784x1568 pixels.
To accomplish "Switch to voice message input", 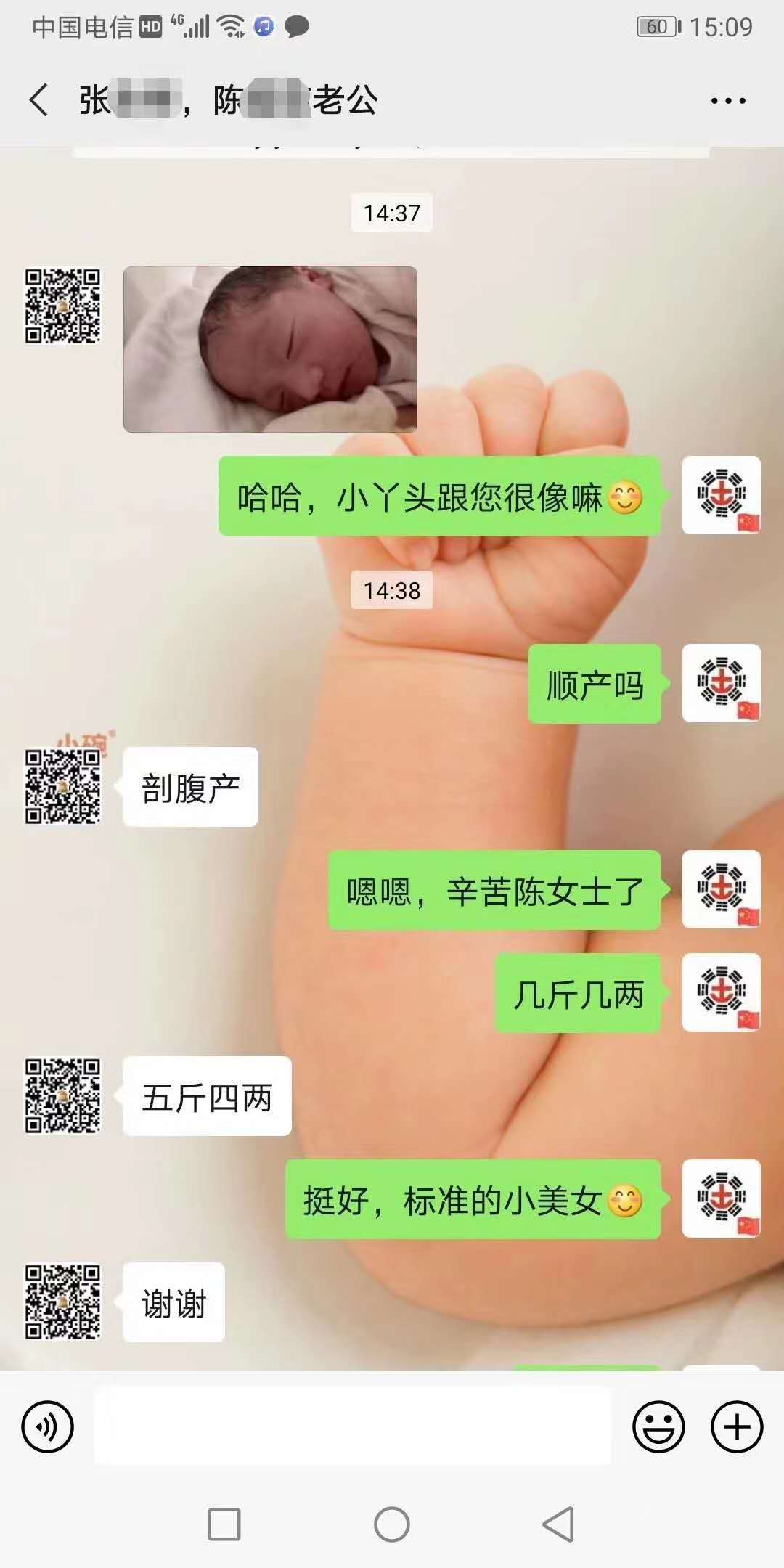I will (48, 1426).
